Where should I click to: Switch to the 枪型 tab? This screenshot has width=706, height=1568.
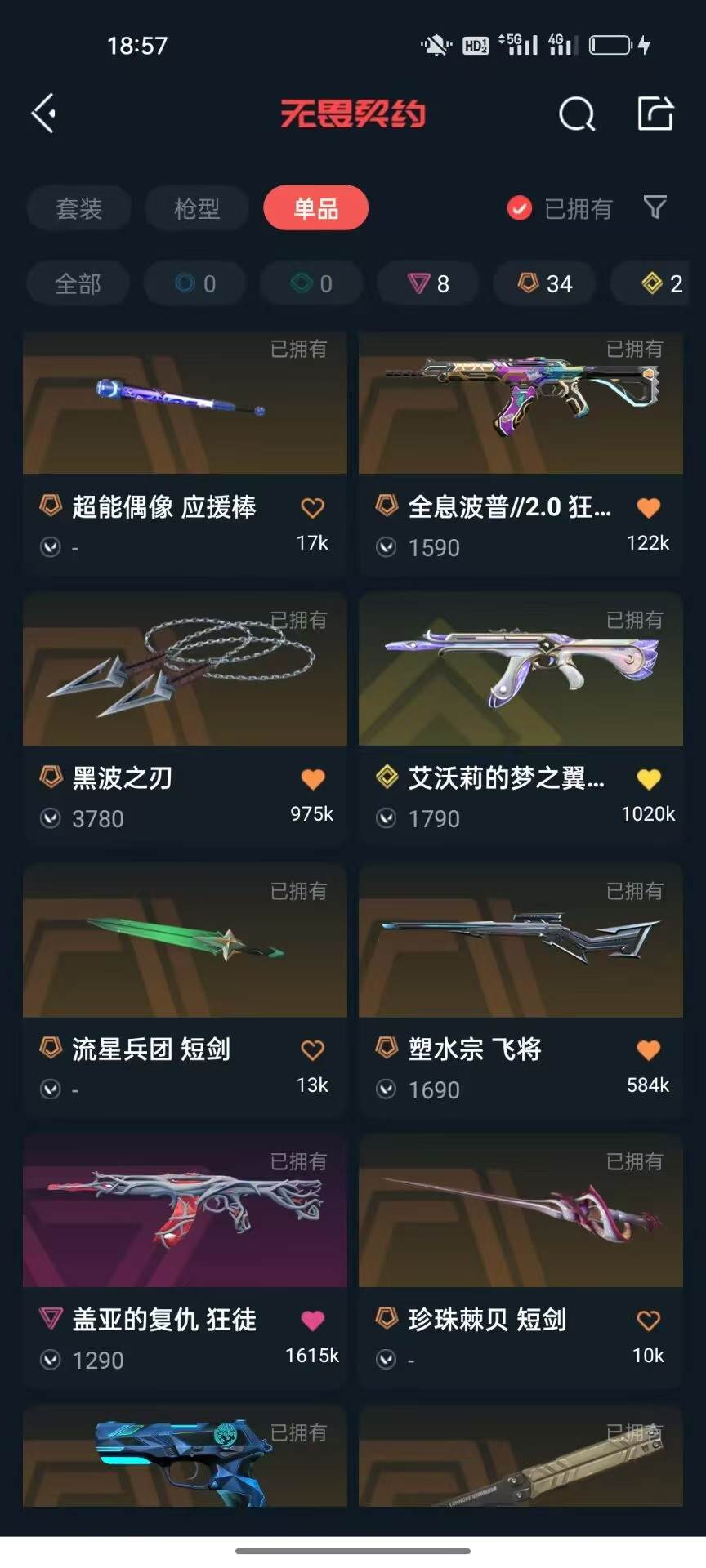(x=196, y=208)
